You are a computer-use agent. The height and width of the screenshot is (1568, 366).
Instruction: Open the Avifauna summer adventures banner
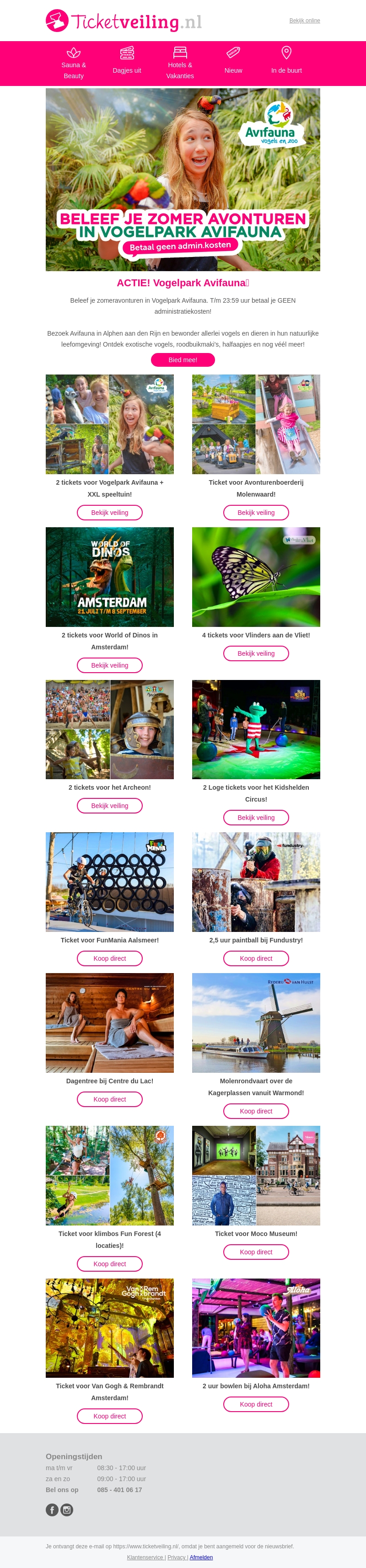pyautogui.click(x=183, y=180)
